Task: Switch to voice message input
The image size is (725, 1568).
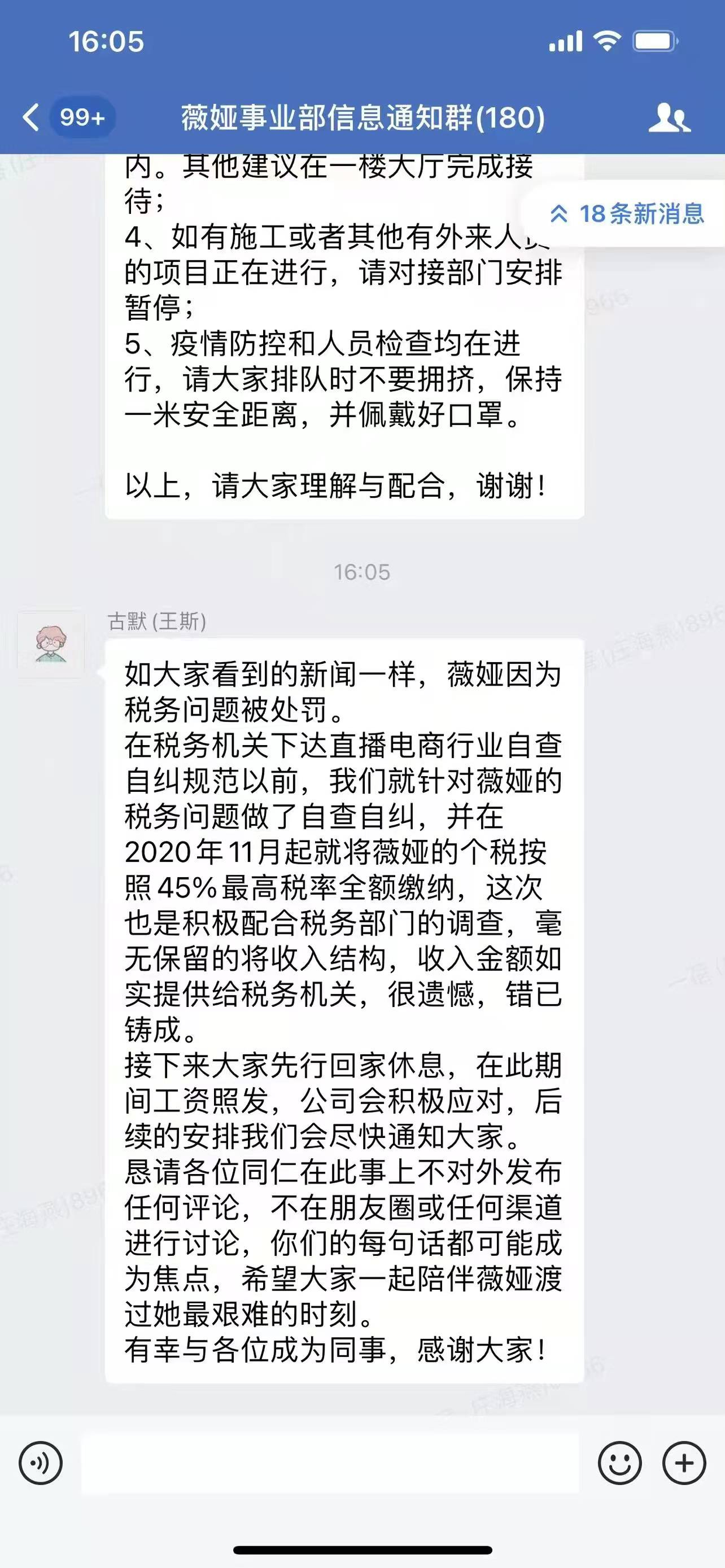Action: click(x=41, y=1463)
